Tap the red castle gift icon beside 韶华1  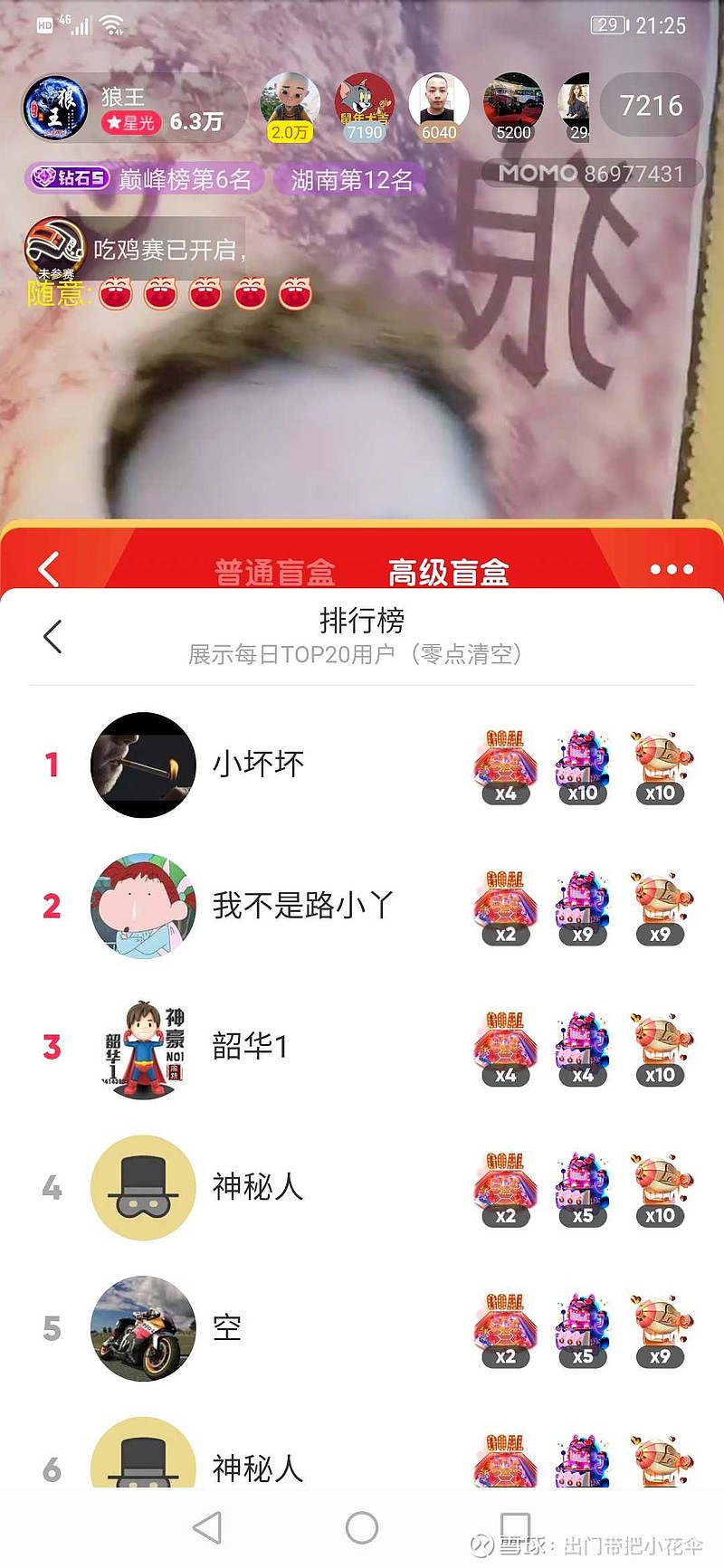(x=504, y=1045)
